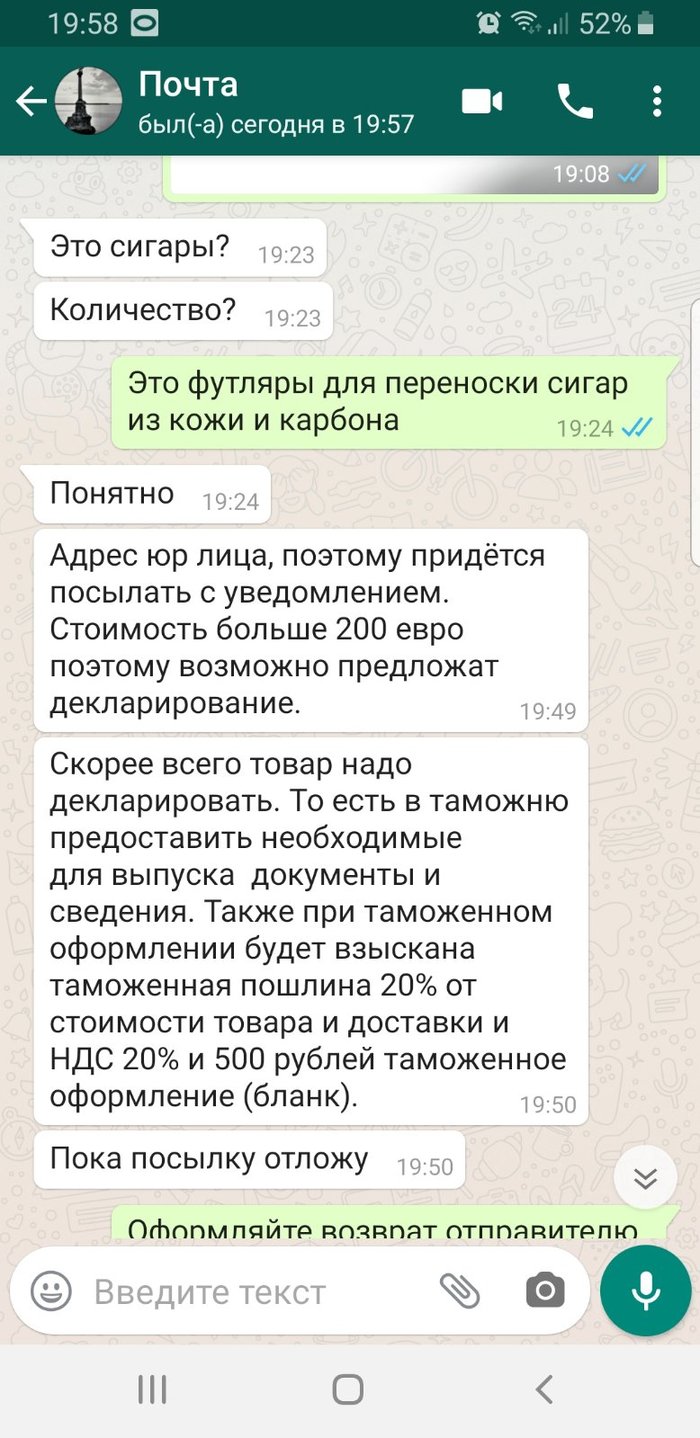The width and height of the screenshot is (700, 1438).
Task: Start a voice call with Почта
Action: [x=575, y=102]
